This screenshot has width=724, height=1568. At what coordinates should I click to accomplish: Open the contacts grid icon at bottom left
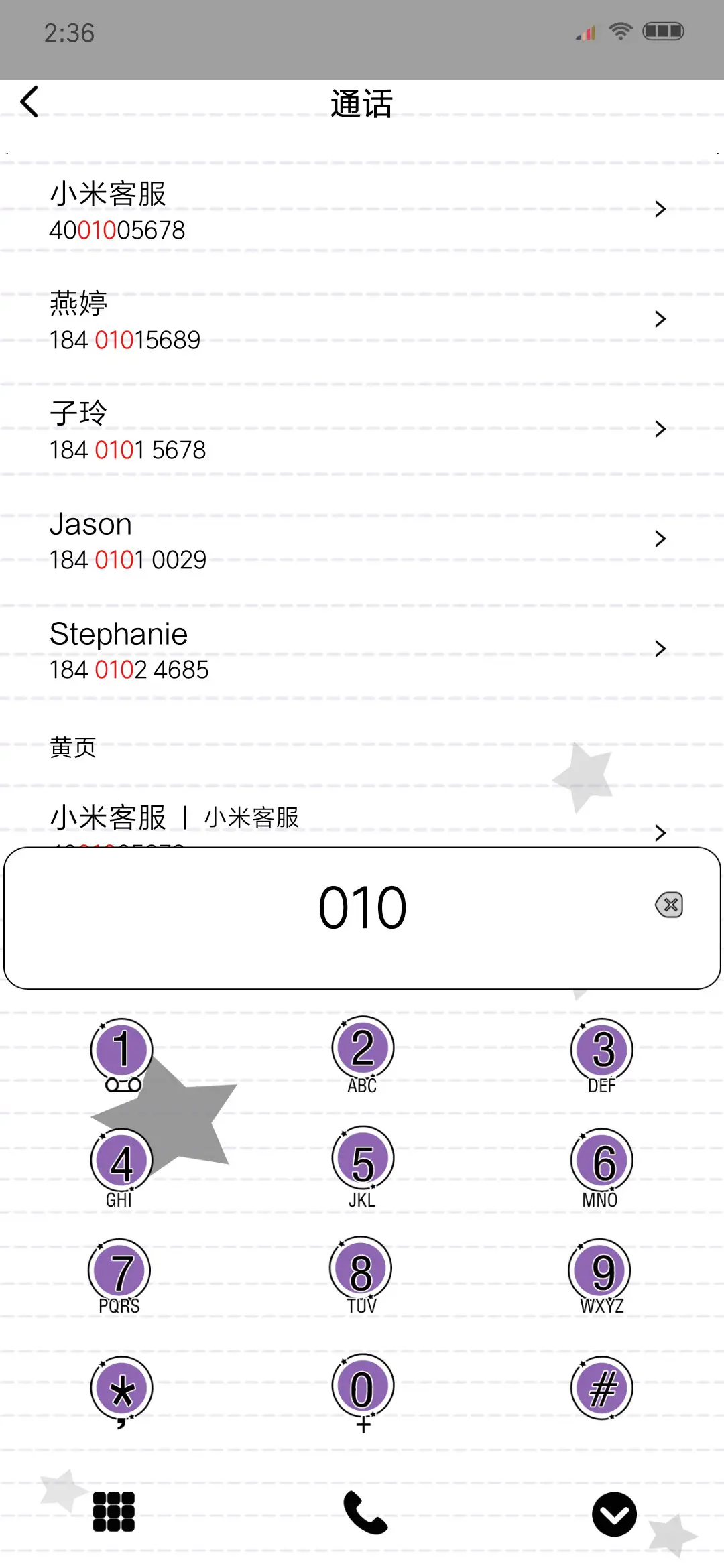point(114,1513)
